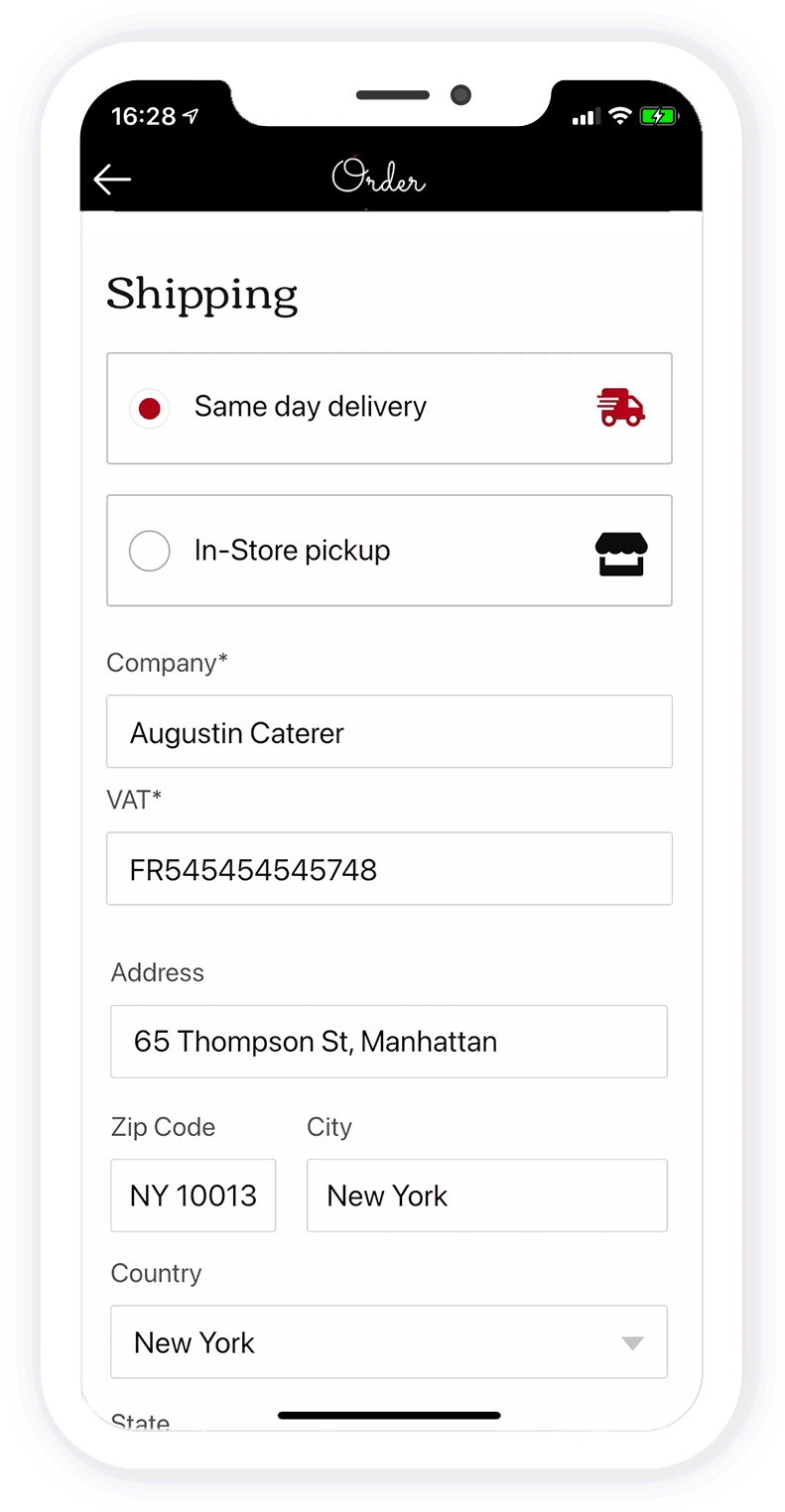Image resolution: width=785 pixels, height=1512 pixels.
Task: Edit the City field
Action: click(x=487, y=1196)
